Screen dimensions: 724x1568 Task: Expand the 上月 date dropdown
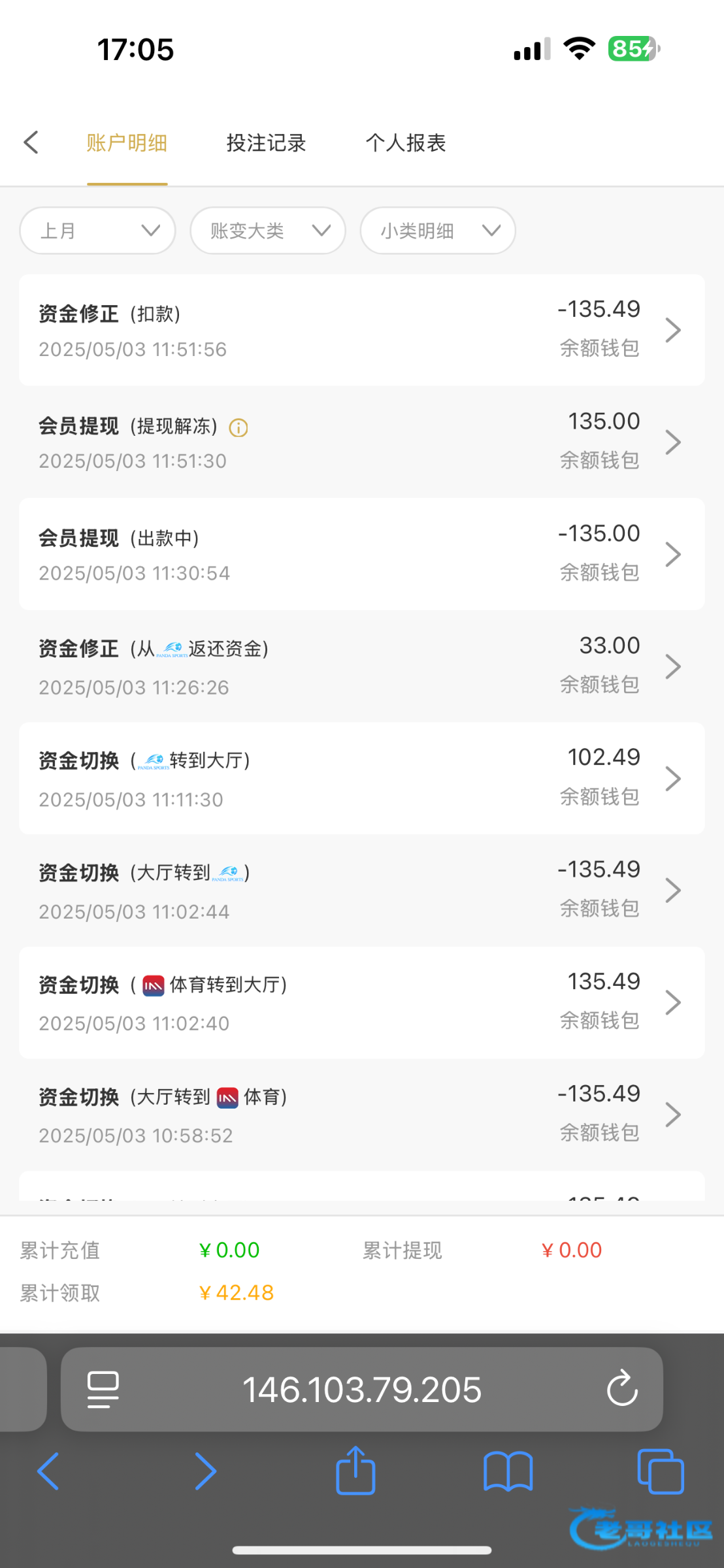[97, 231]
